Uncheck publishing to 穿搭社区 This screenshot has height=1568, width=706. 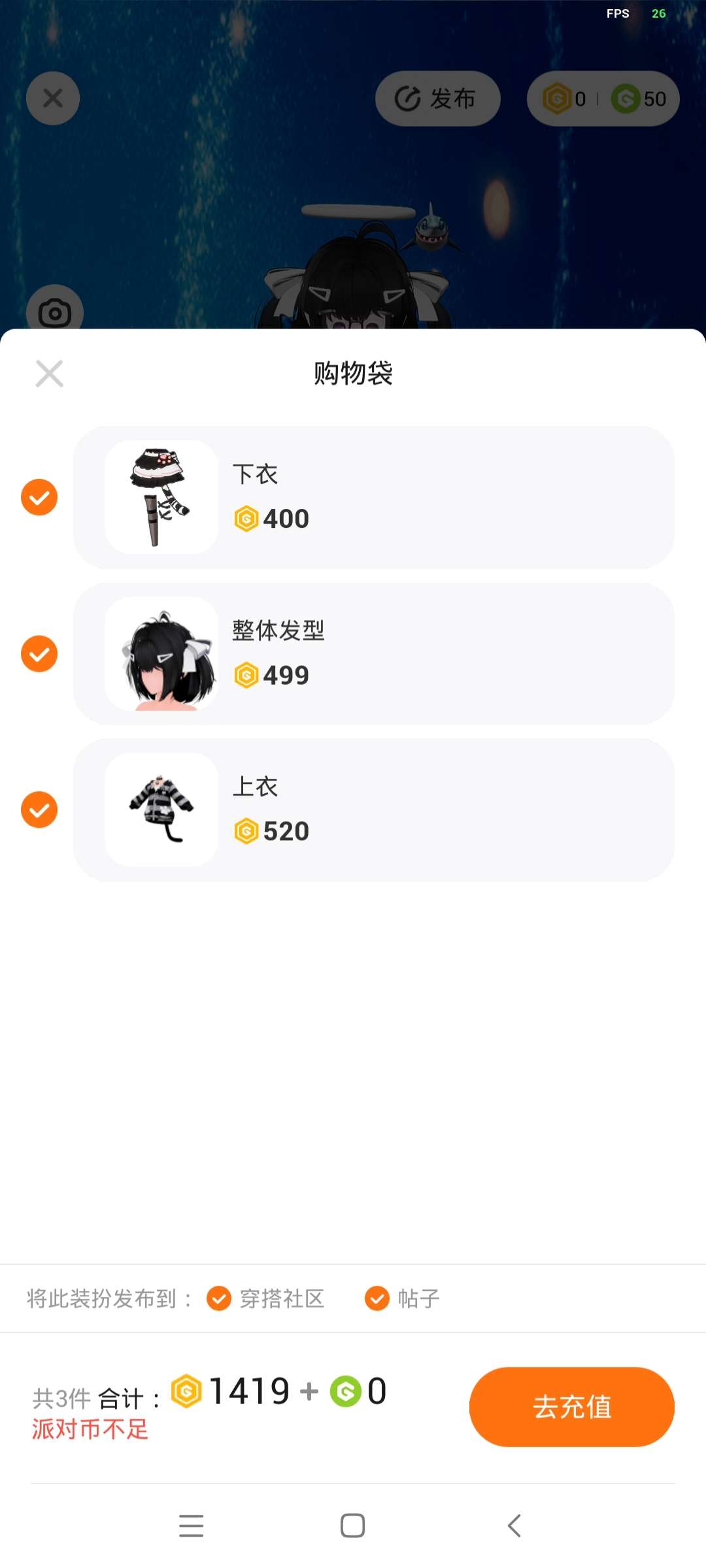coord(219,1298)
